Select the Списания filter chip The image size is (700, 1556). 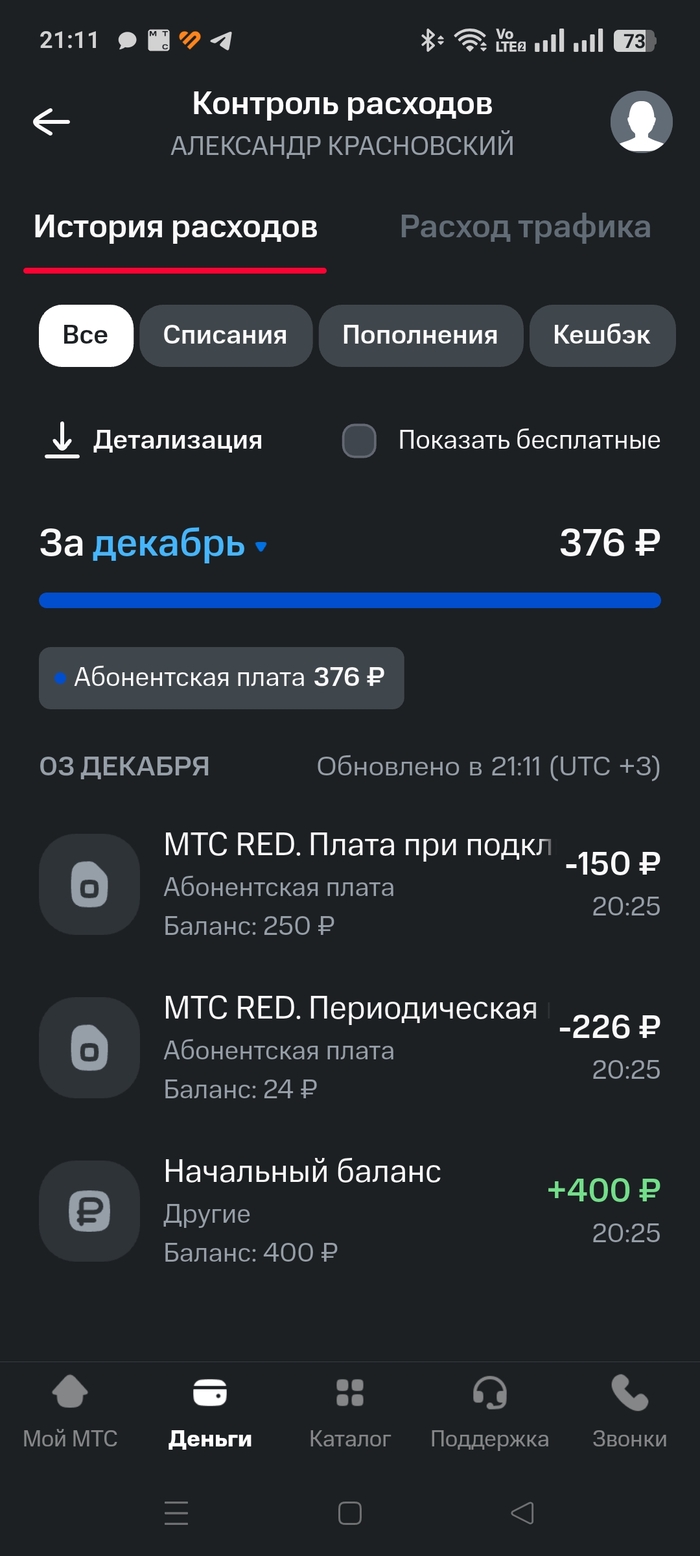click(x=225, y=336)
